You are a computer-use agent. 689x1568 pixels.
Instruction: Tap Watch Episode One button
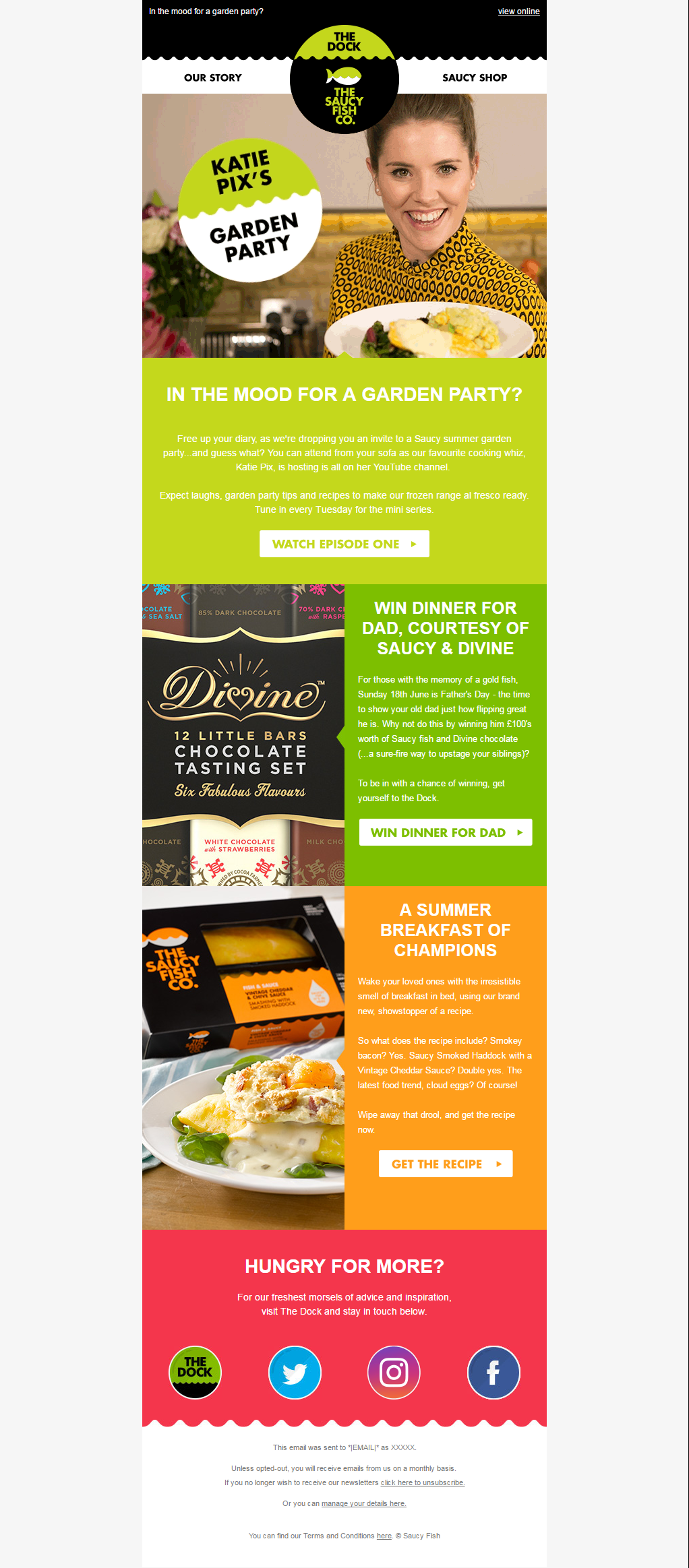[344, 544]
